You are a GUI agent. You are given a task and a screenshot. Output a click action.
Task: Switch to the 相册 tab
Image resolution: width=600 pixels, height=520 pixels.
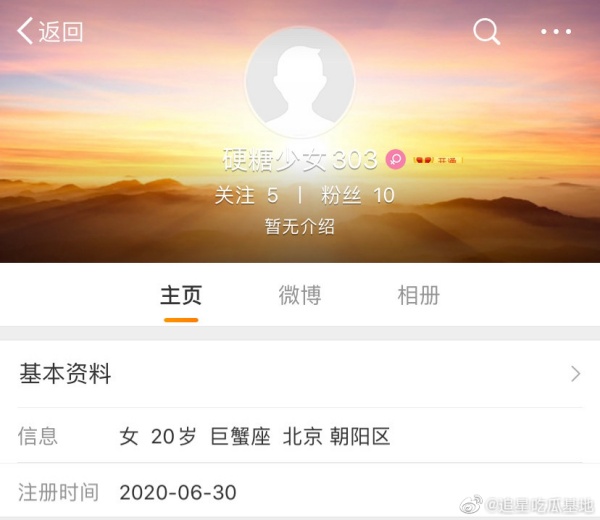tap(418, 295)
